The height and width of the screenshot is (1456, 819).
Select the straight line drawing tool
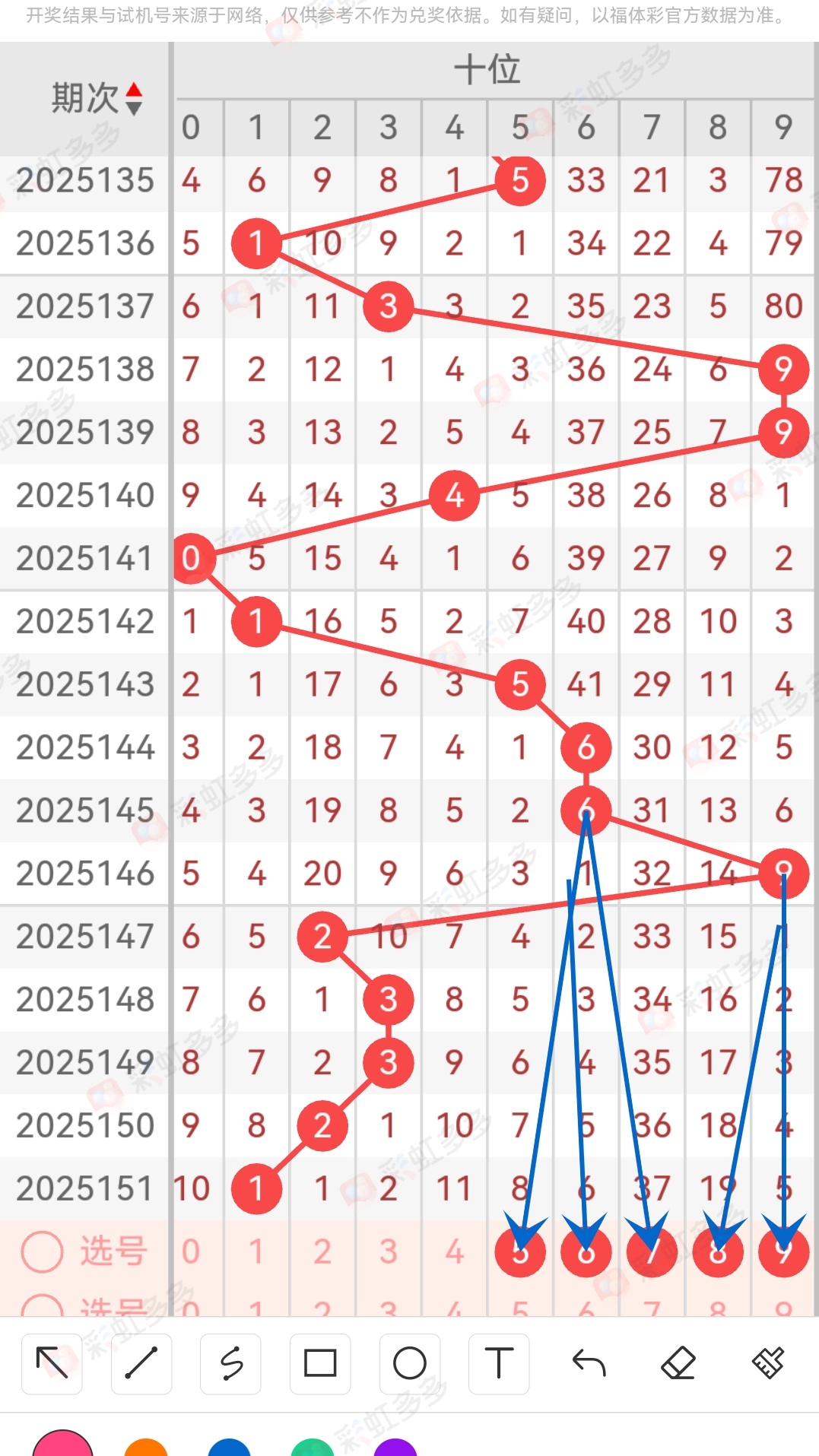click(141, 1363)
